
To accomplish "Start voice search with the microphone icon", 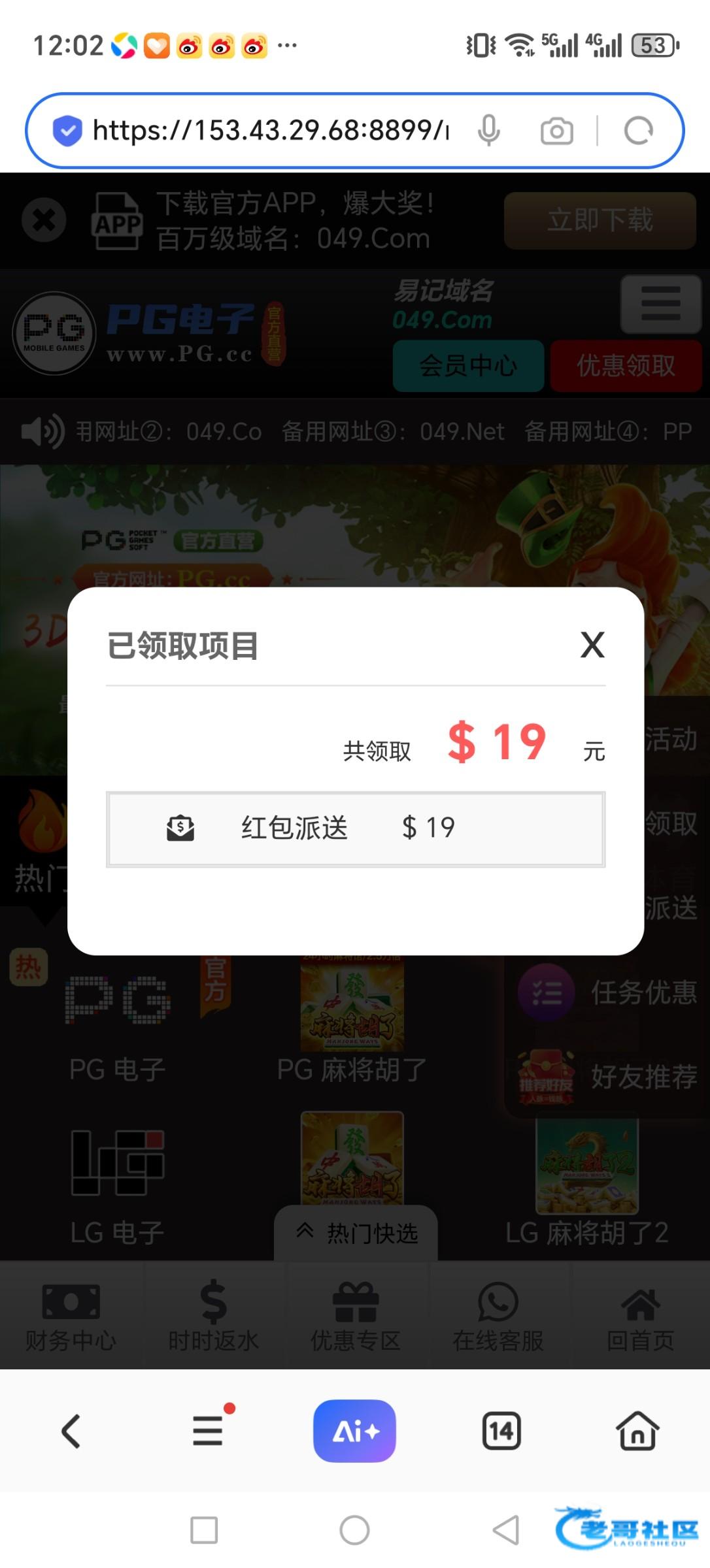I will click(x=488, y=130).
